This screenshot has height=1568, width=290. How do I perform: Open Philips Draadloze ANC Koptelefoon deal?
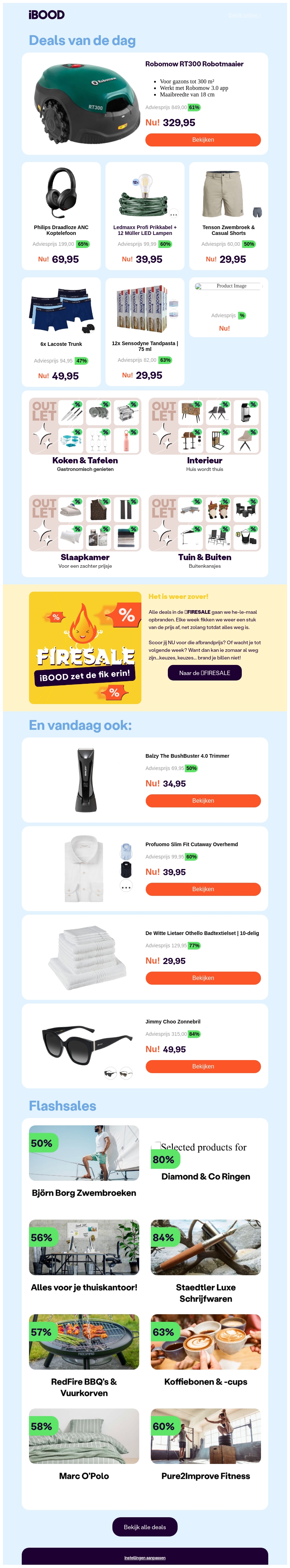click(x=61, y=216)
